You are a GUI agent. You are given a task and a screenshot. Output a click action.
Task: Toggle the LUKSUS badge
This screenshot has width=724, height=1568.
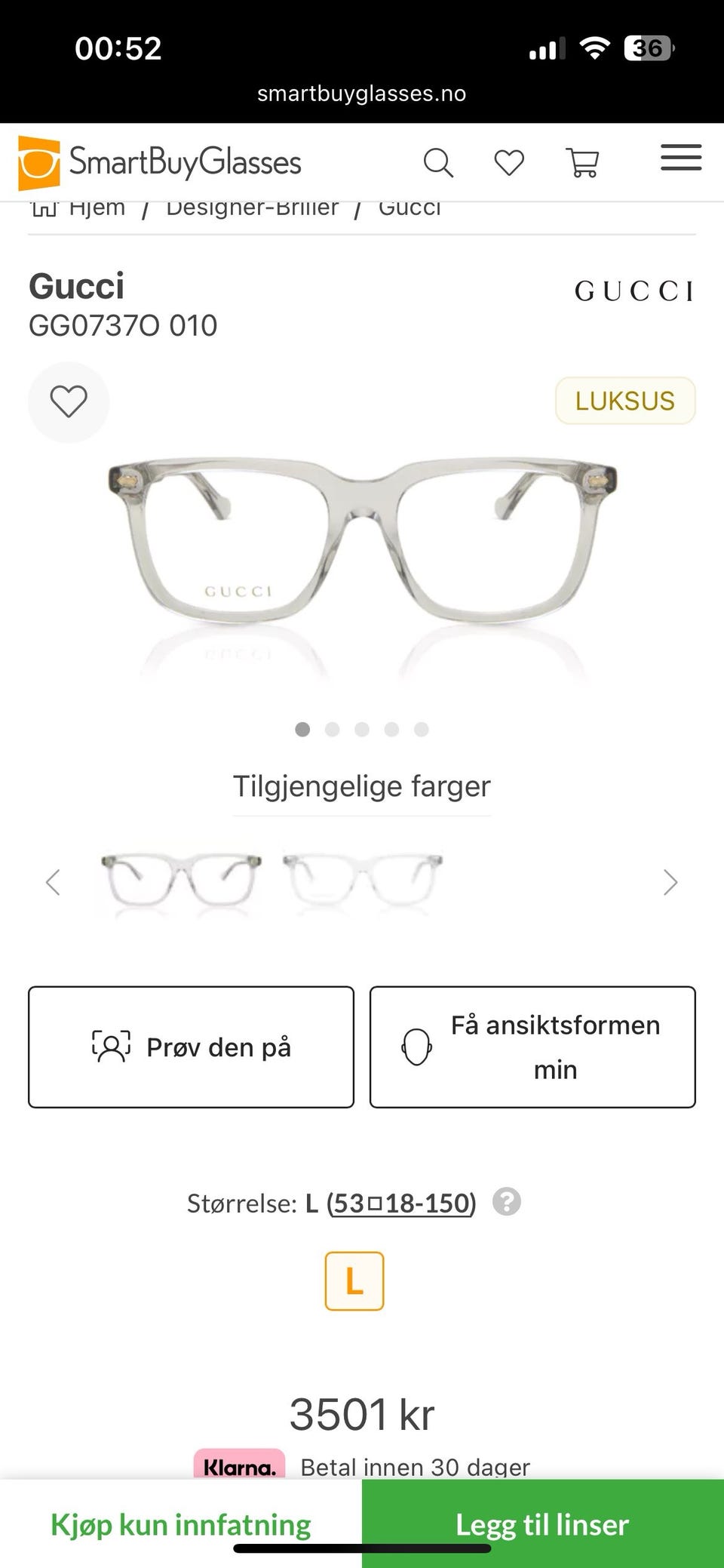point(624,401)
